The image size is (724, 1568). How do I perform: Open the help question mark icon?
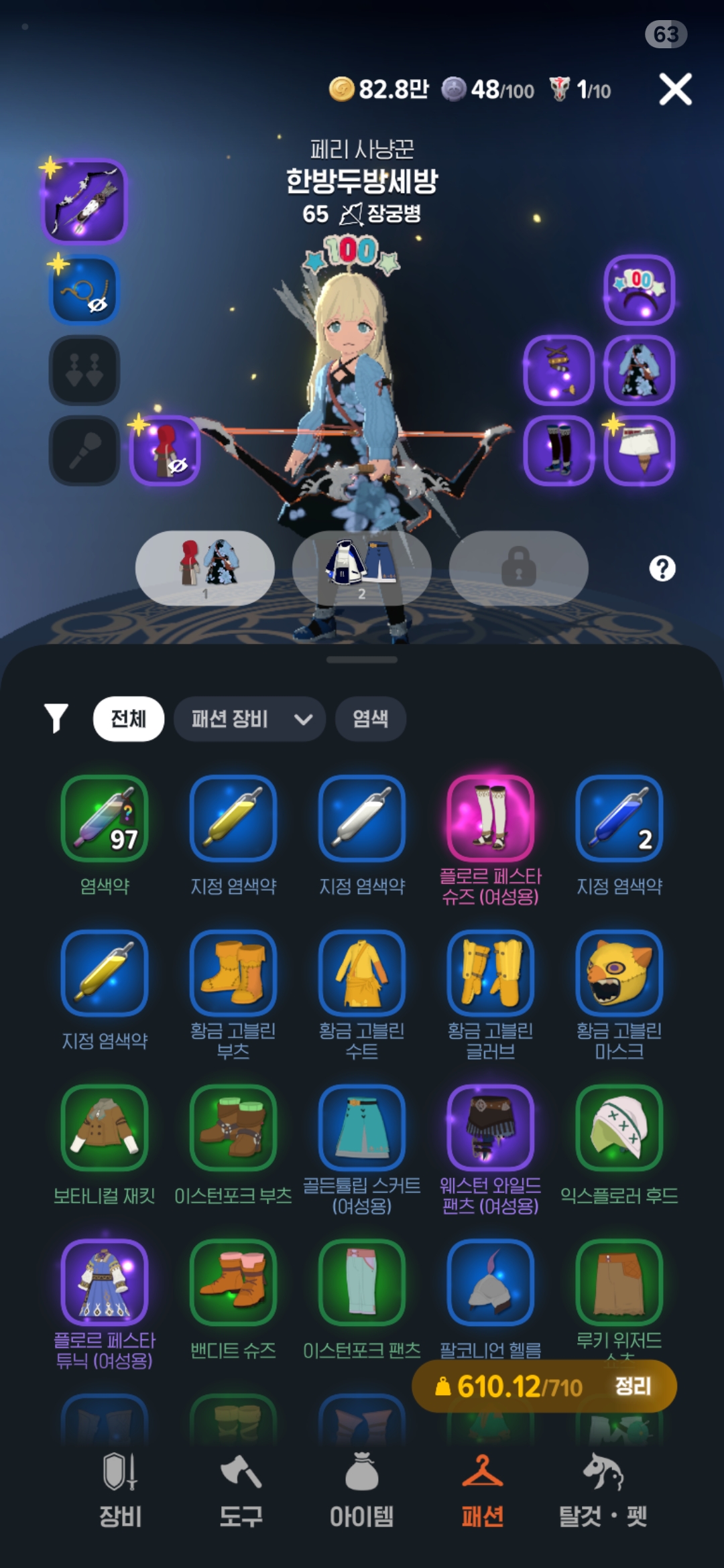click(x=662, y=569)
